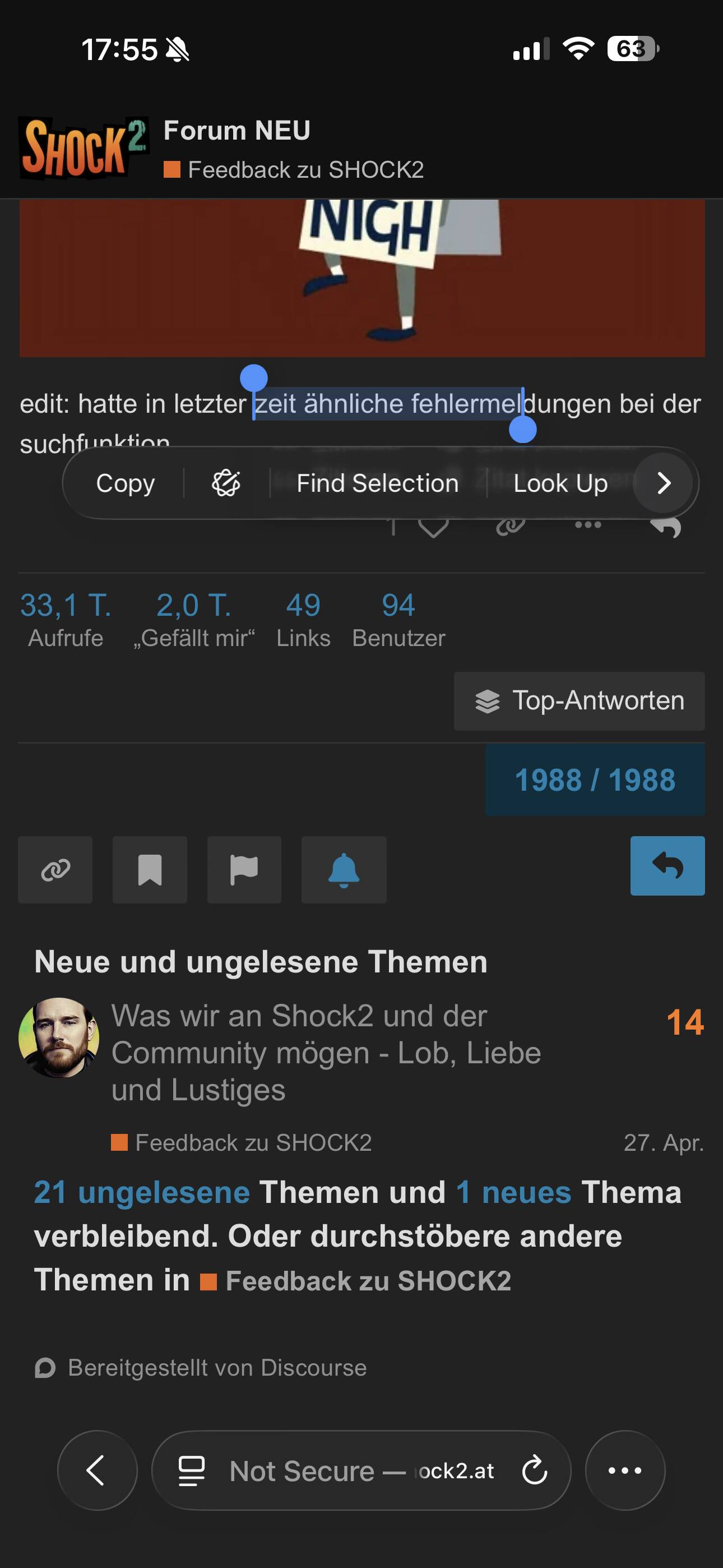
Task: Open the SHOCK2 forum home logo
Action: tap(83, 149)
